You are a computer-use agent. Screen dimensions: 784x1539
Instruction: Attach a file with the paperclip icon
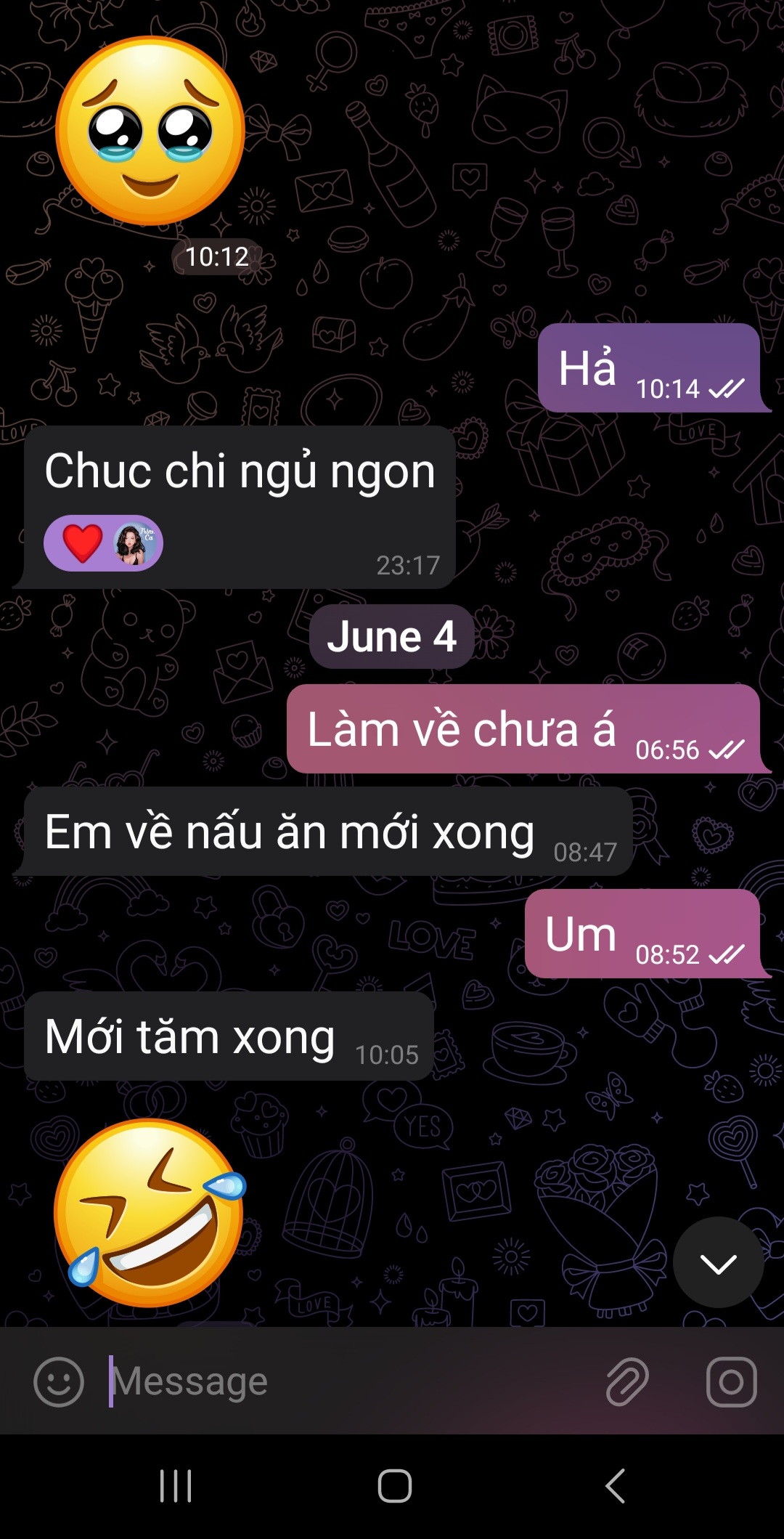(x=627, y=1381)
